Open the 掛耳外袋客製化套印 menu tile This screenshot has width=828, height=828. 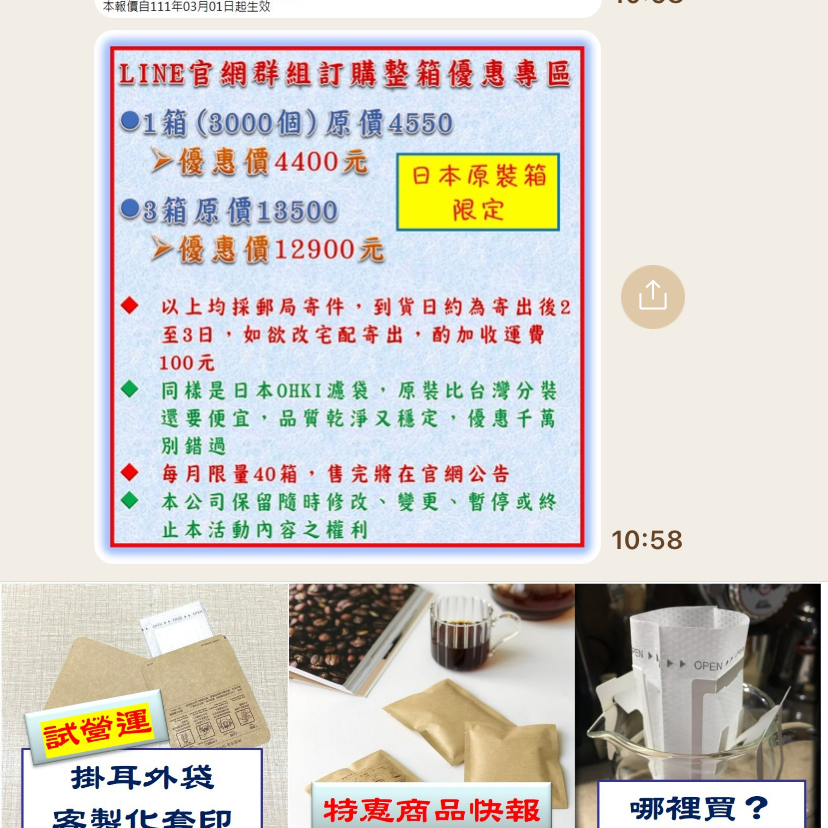point(145,706)
